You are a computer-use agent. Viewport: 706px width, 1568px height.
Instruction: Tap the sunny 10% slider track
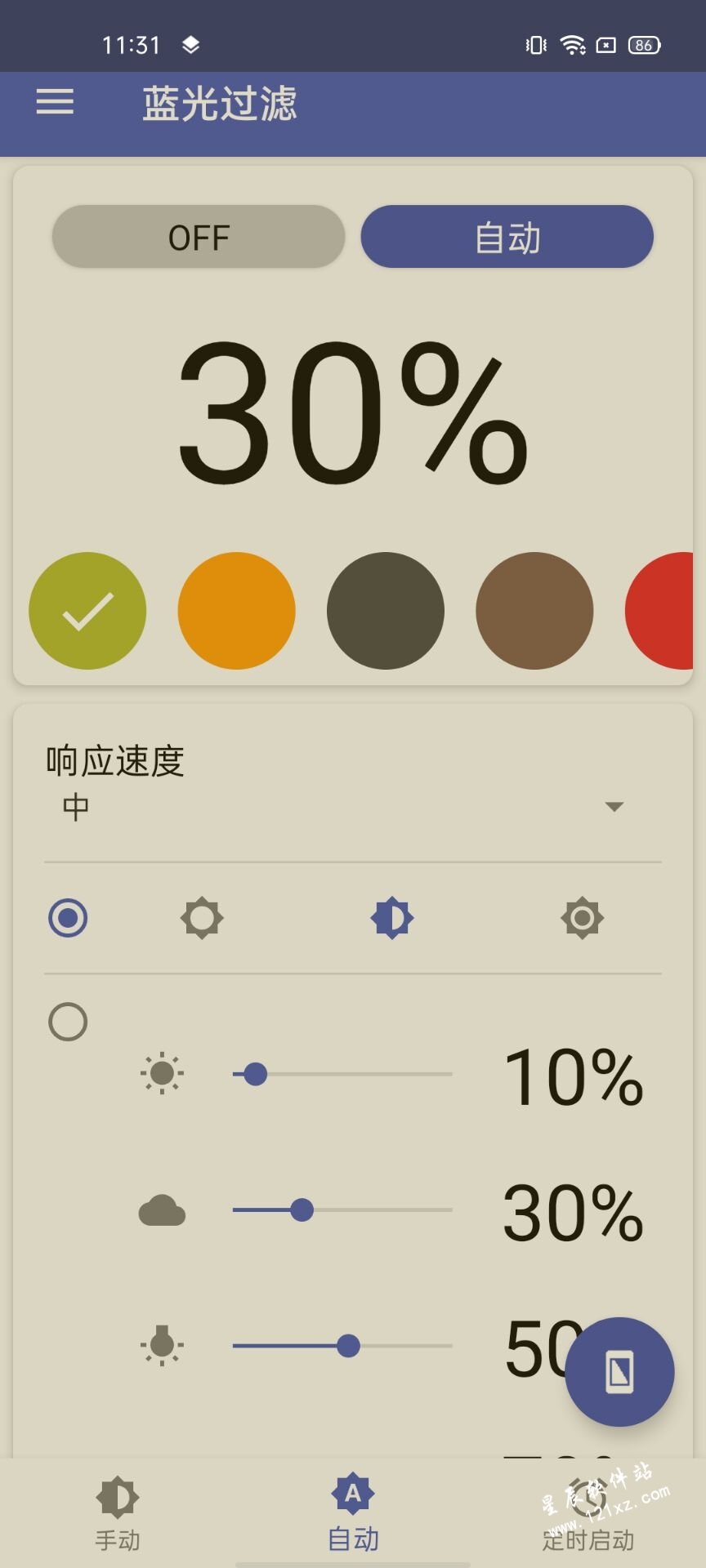[x=342, y=1074]
